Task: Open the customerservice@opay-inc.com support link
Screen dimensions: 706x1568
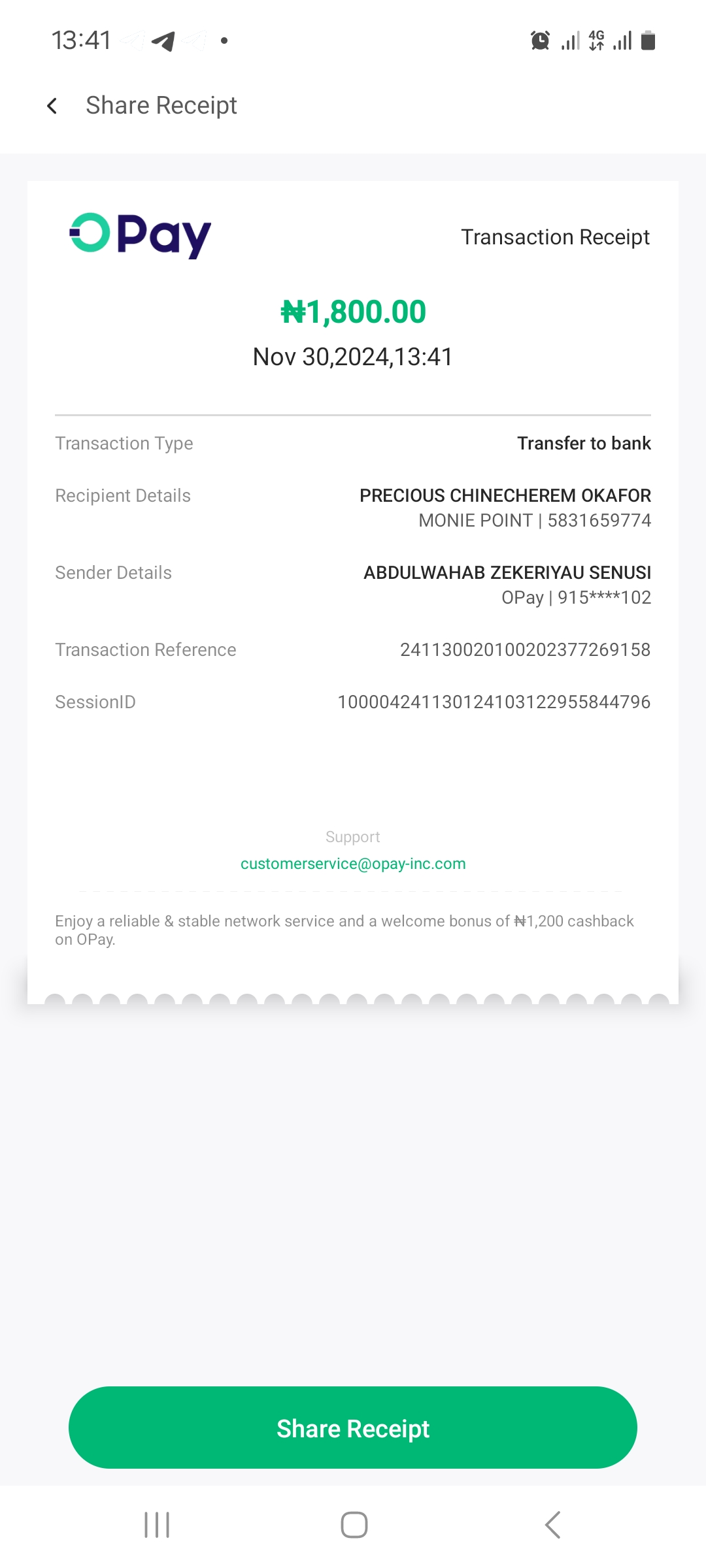Action: coord(353,864)
